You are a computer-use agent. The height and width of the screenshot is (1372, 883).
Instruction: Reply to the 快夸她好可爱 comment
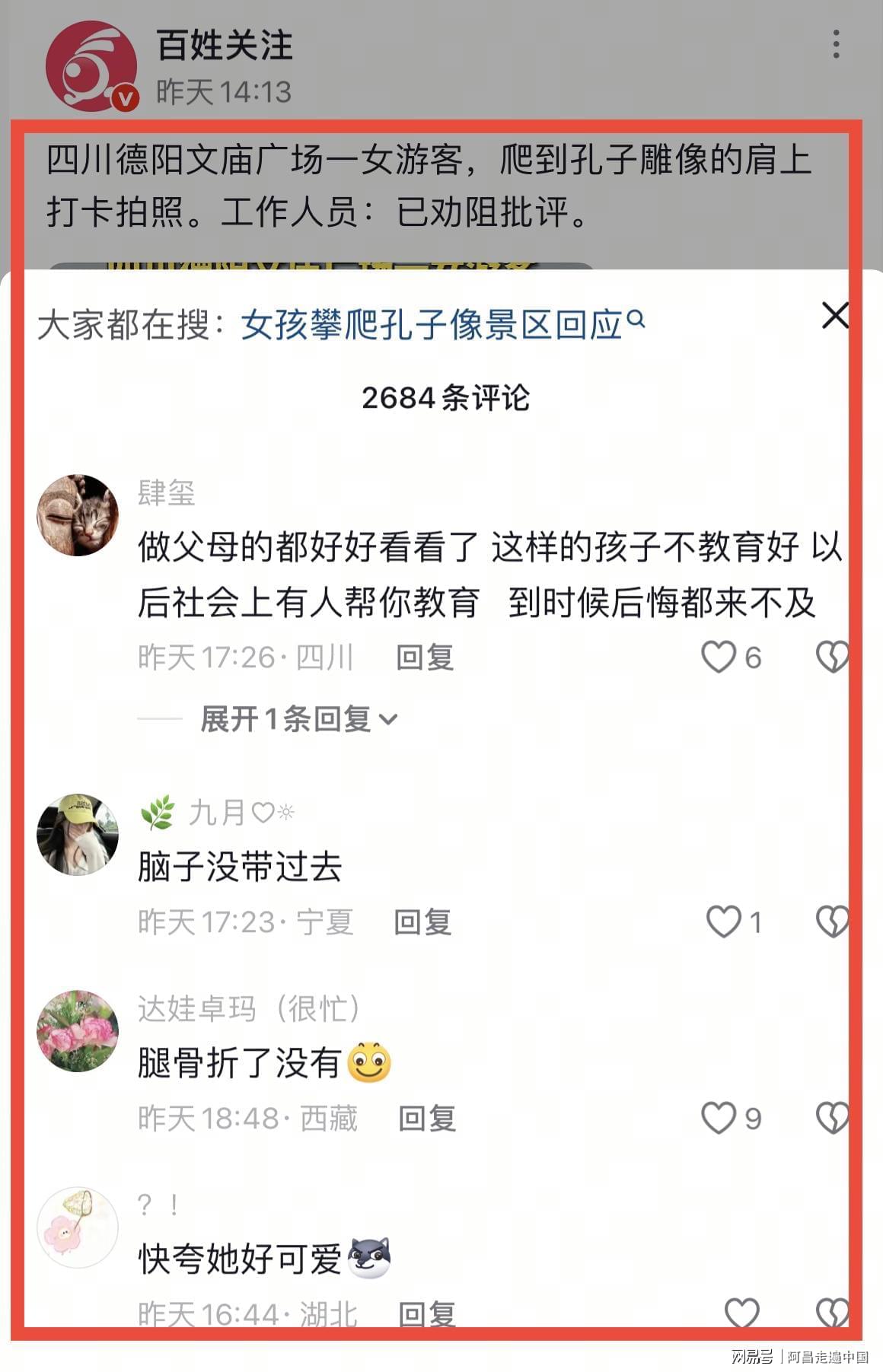click(426, 1314)
